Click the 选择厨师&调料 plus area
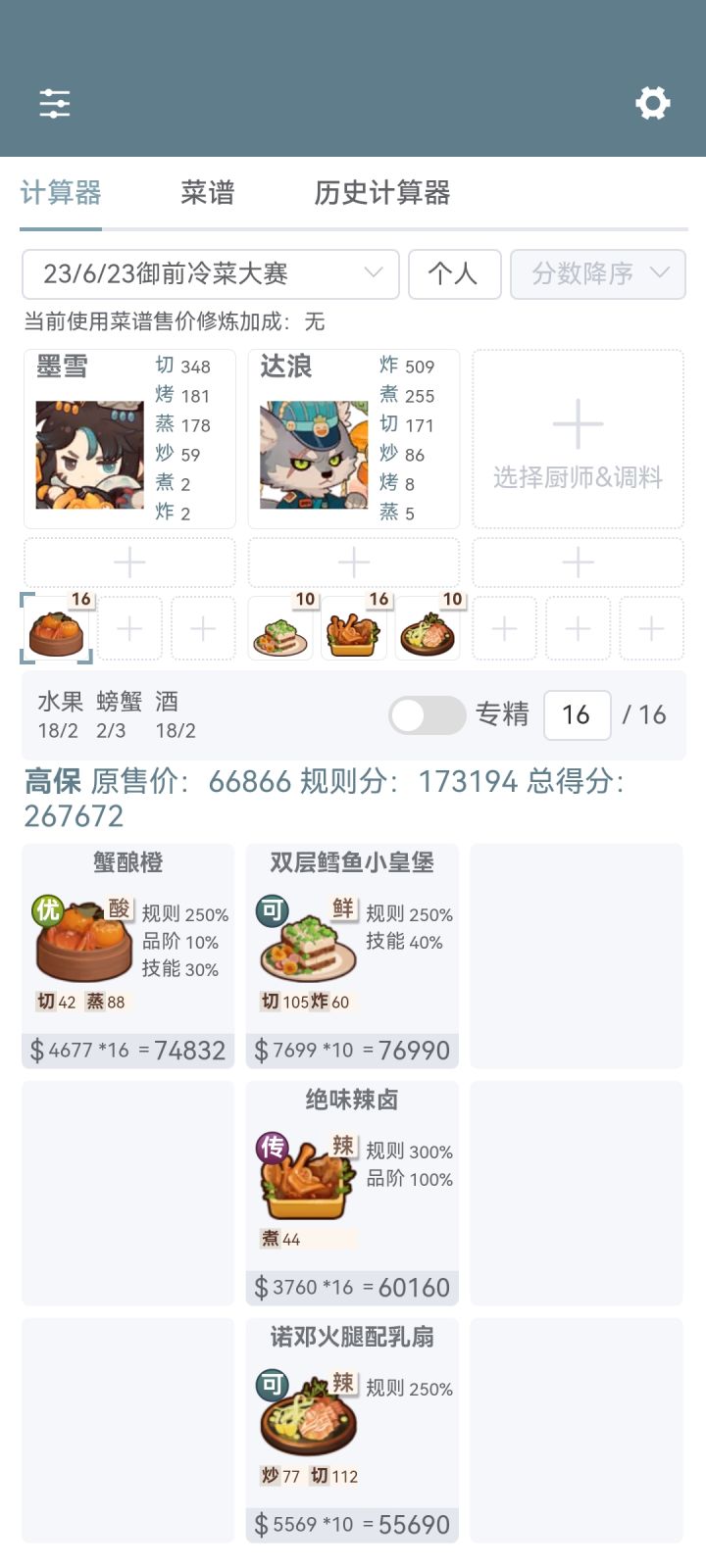This screenshot has height=1568, width=706. point(578,438)
